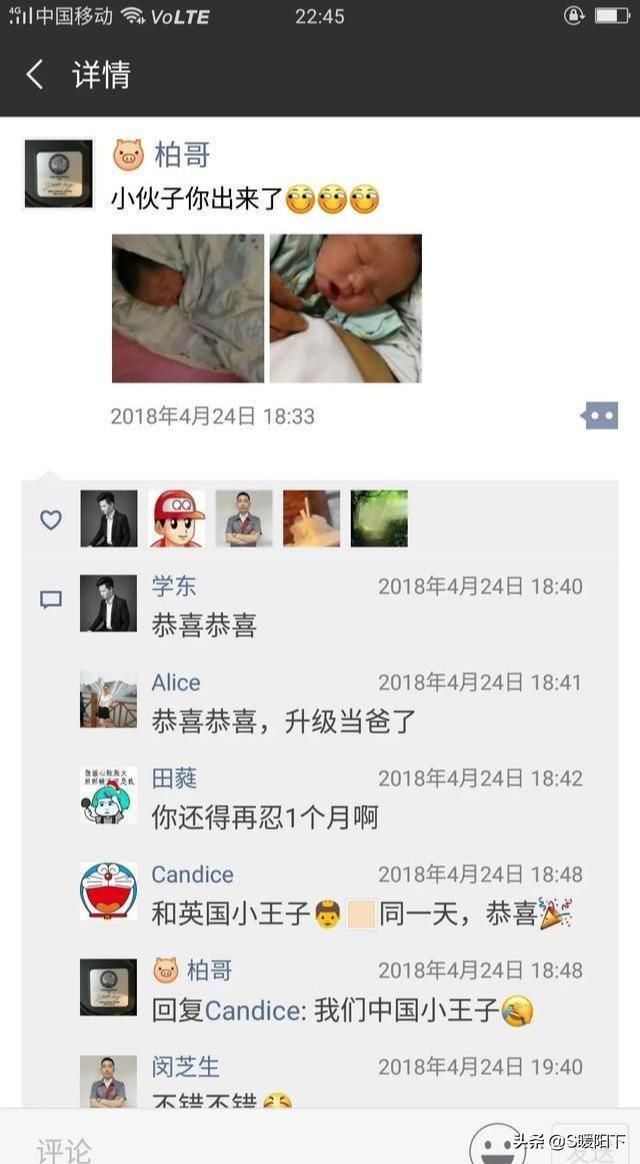Reply to 田蕤's comment
The width and height of the screenshot is (640, 1164).
pyautogui.click(x=265, y=817)
